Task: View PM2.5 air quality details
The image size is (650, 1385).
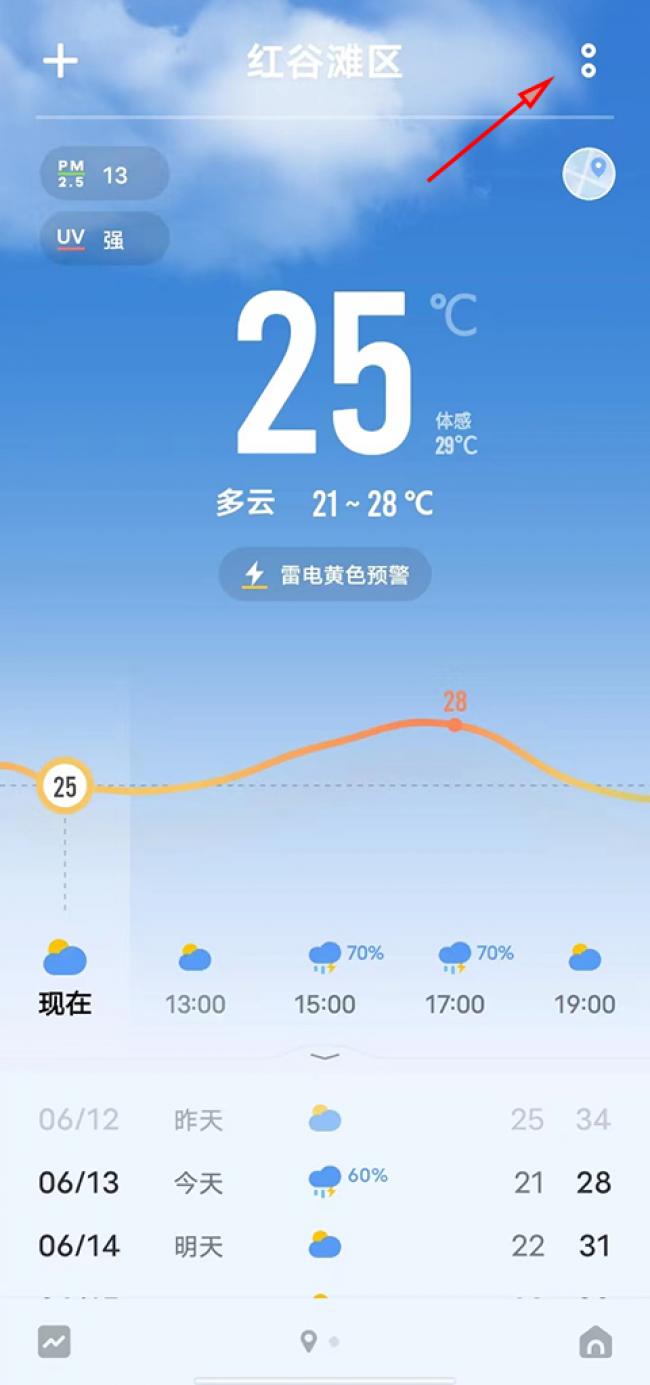Action: click(104, 175)
